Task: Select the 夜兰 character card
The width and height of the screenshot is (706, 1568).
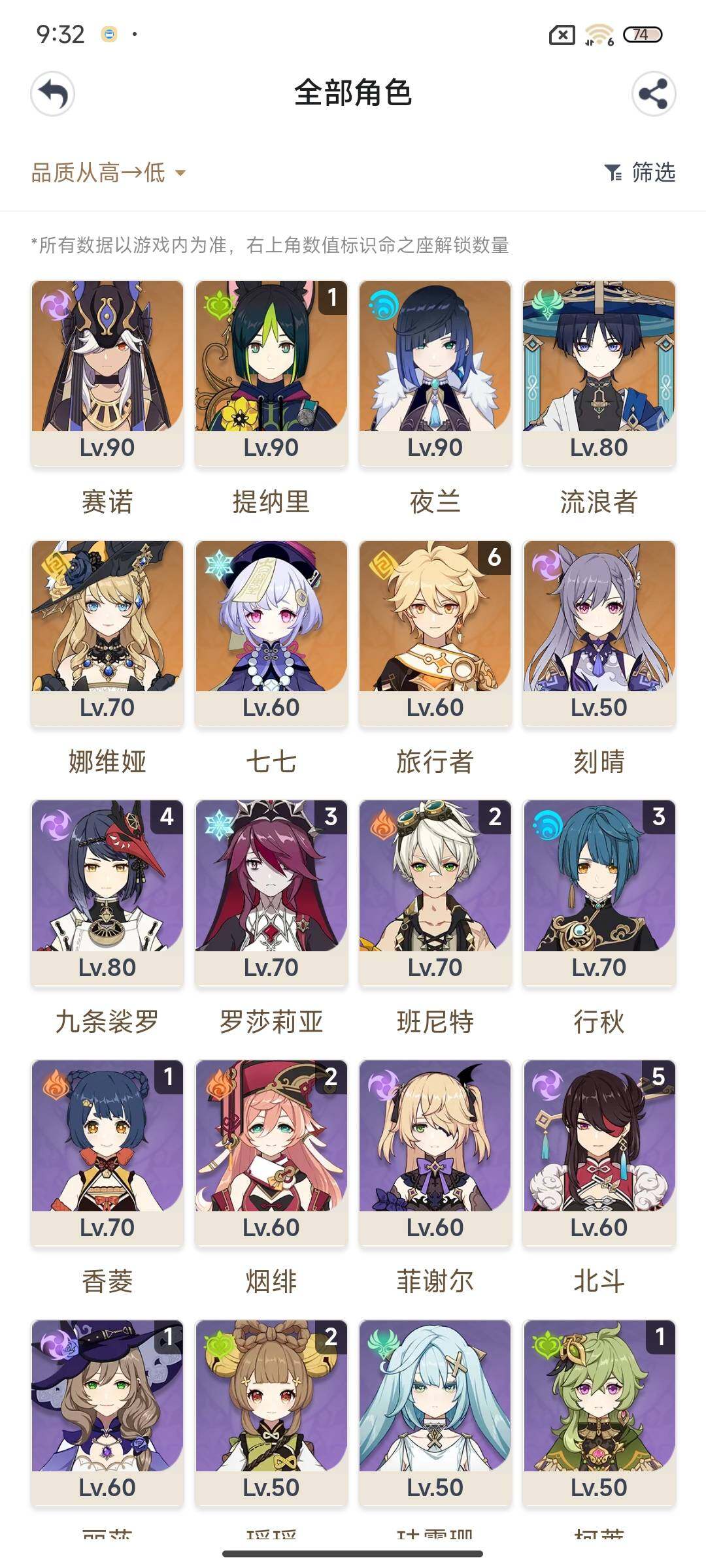Action: point(435,372)
